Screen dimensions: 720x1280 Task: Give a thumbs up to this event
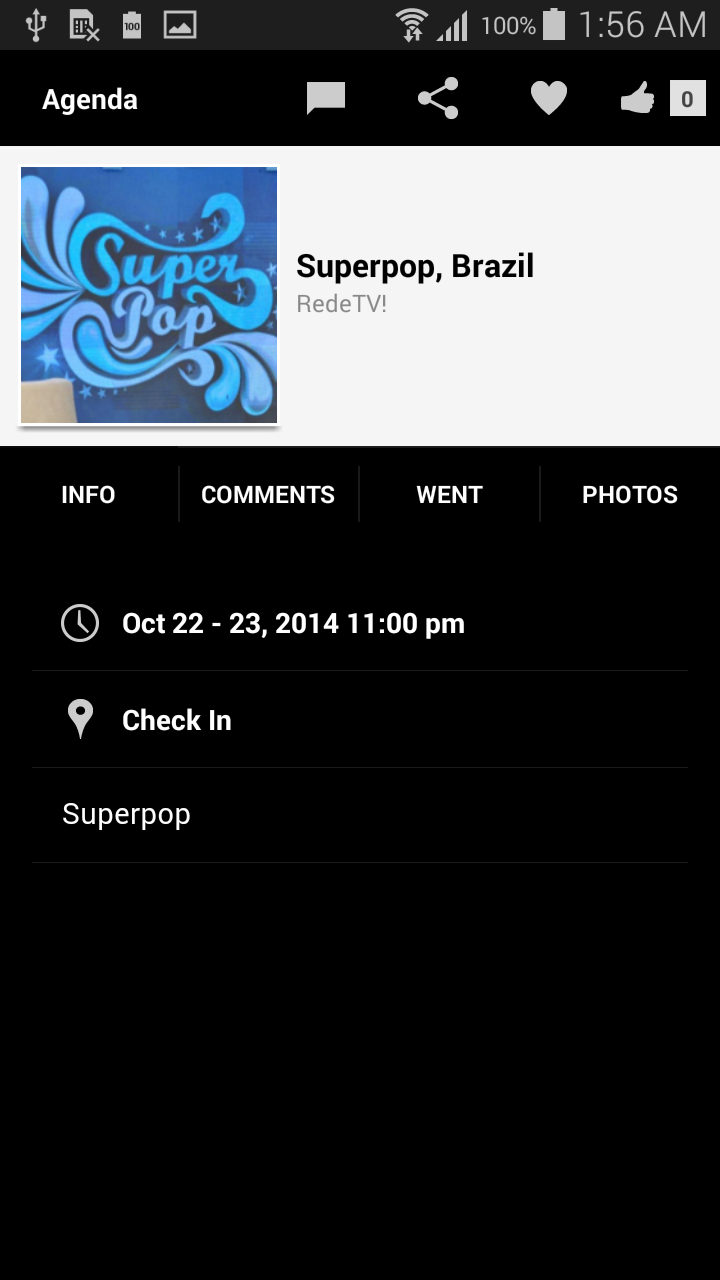tap(638, 99)
